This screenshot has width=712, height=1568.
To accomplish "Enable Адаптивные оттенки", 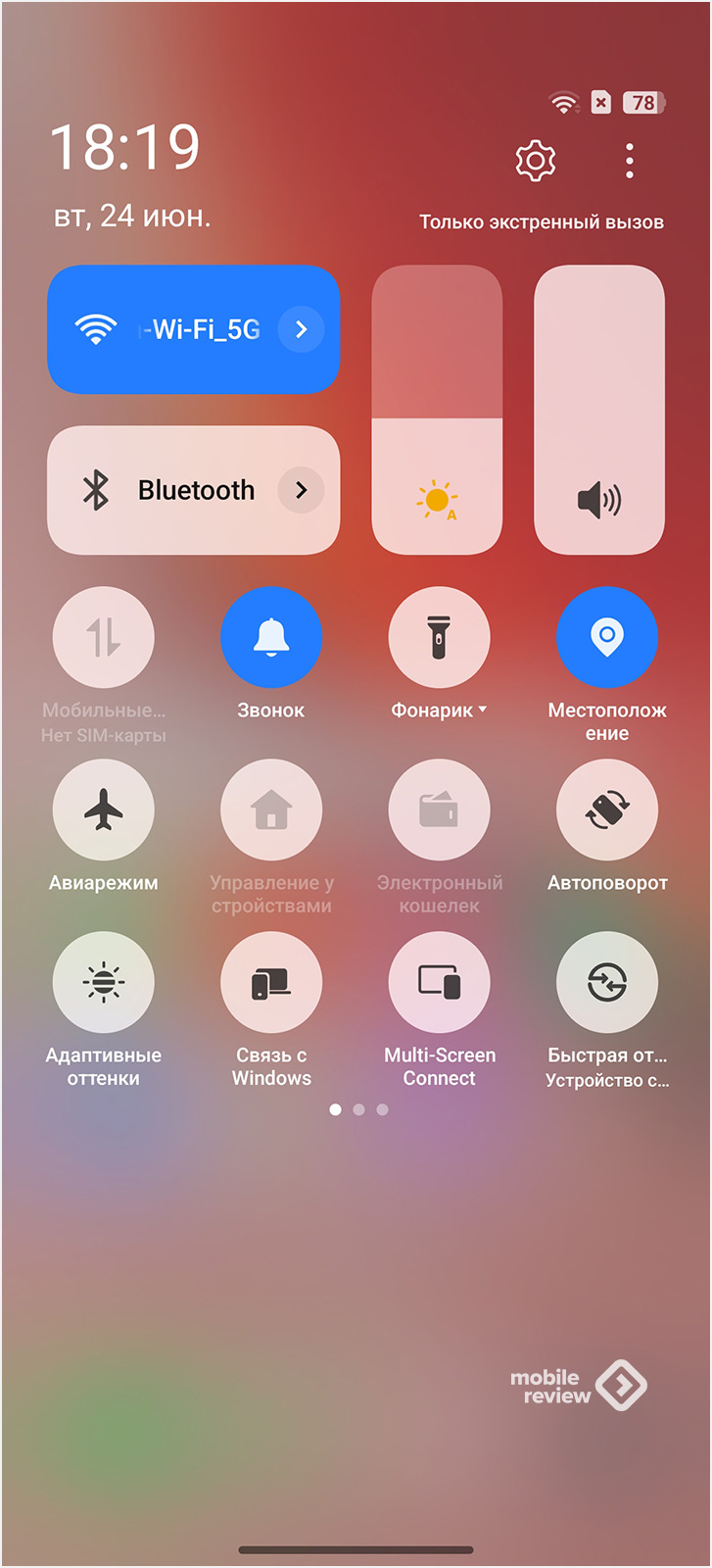I will coord(103,982).
